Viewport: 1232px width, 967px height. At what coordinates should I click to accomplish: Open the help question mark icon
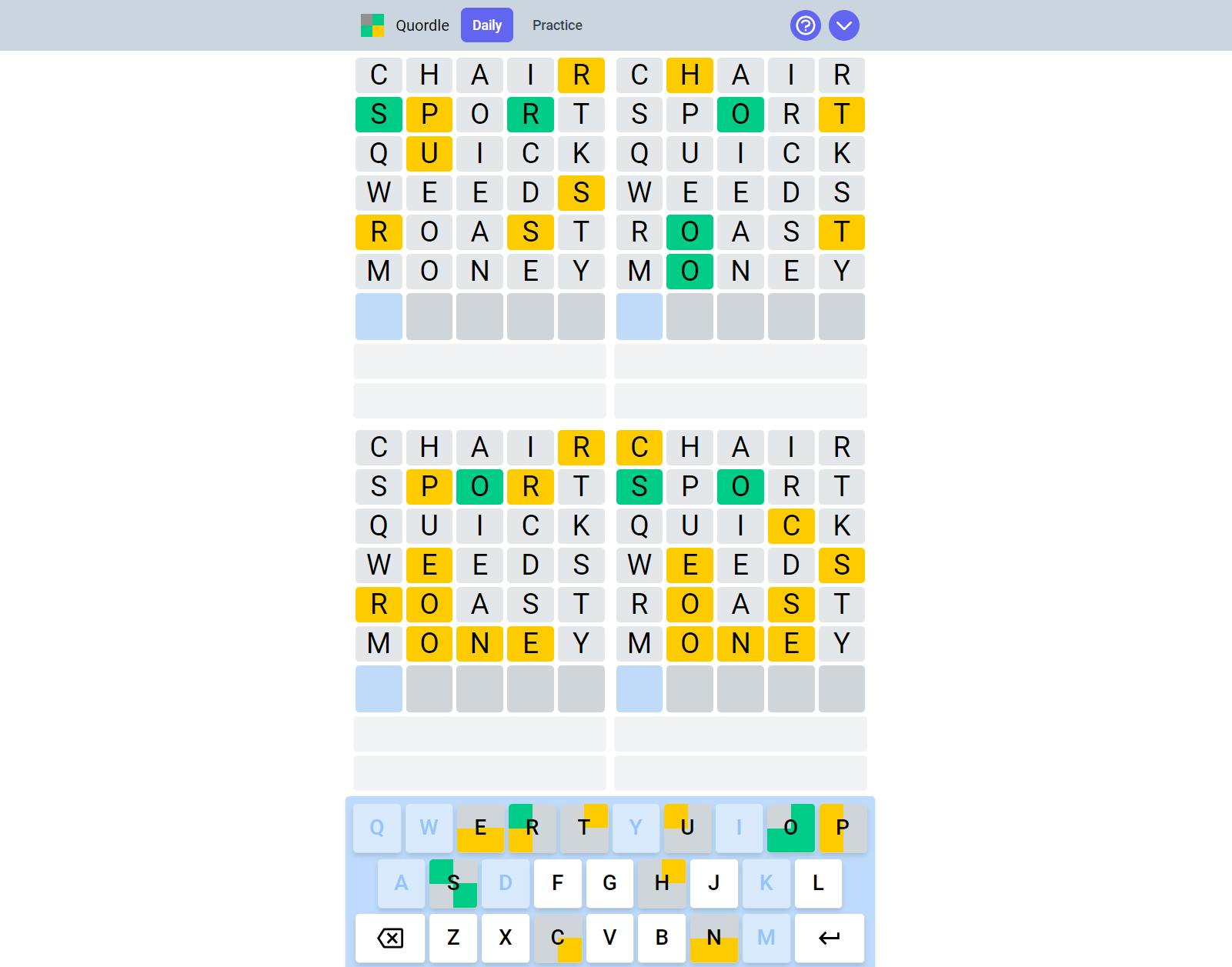pyautogui.click(x=805, y=25)
